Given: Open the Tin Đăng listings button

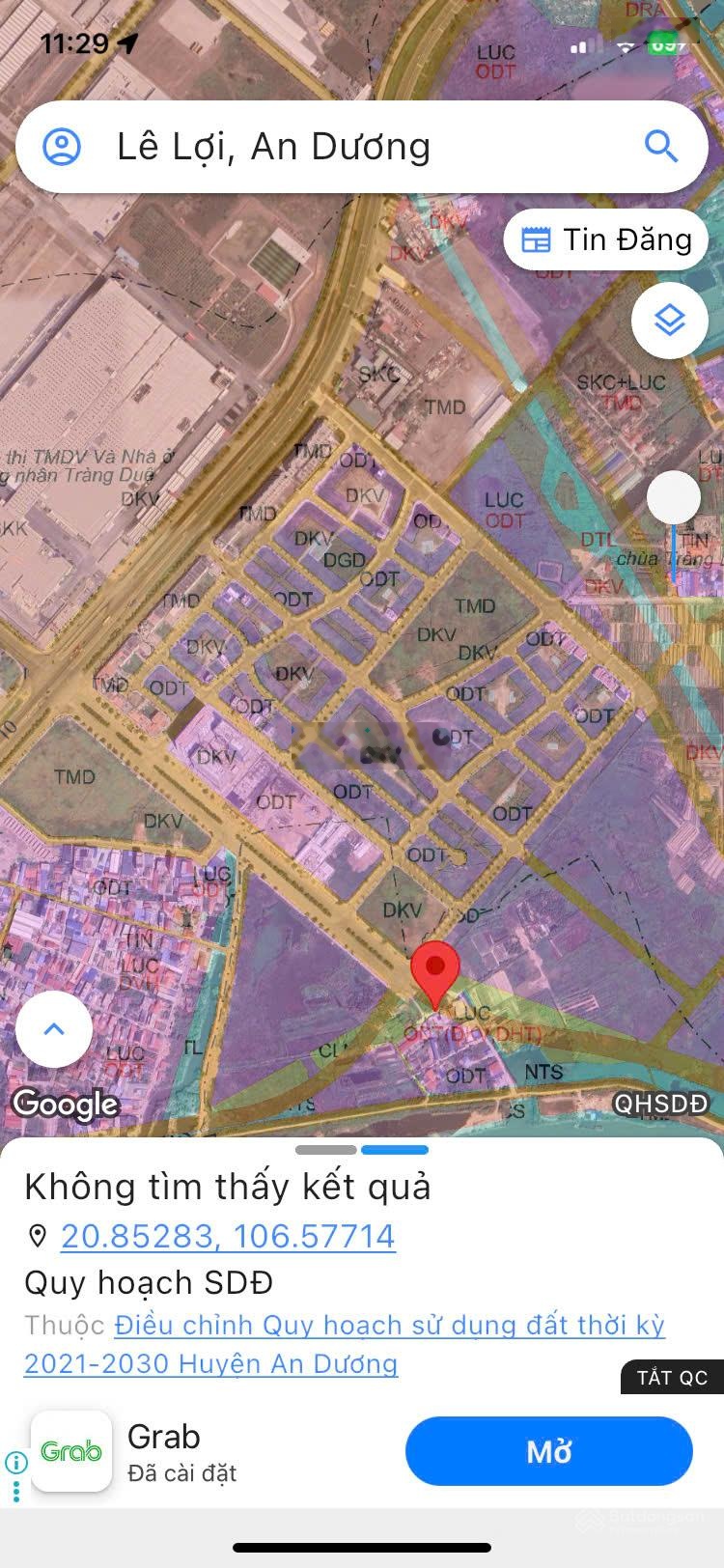Looking at the screenshot, I should pyautogui.click(x=606, y=239).
